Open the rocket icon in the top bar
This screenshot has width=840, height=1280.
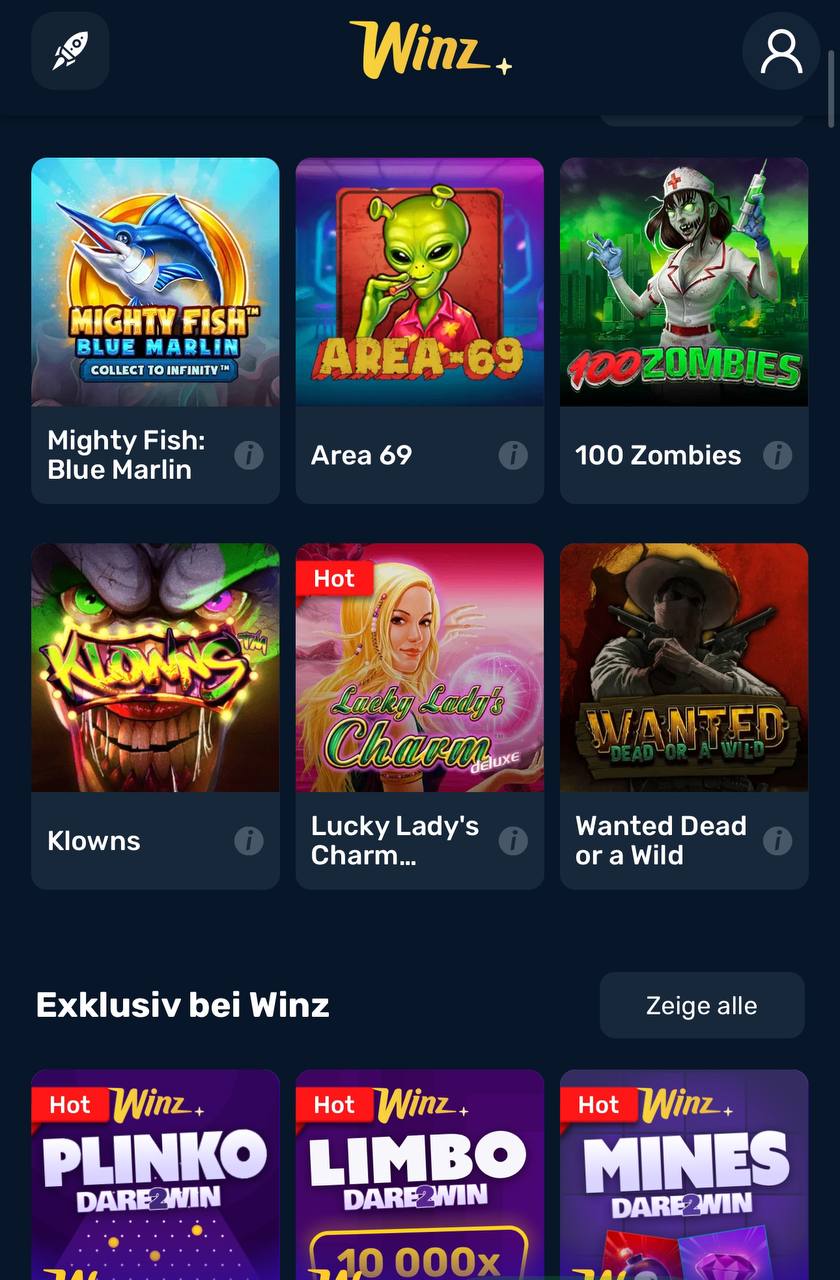click(69, 51)
